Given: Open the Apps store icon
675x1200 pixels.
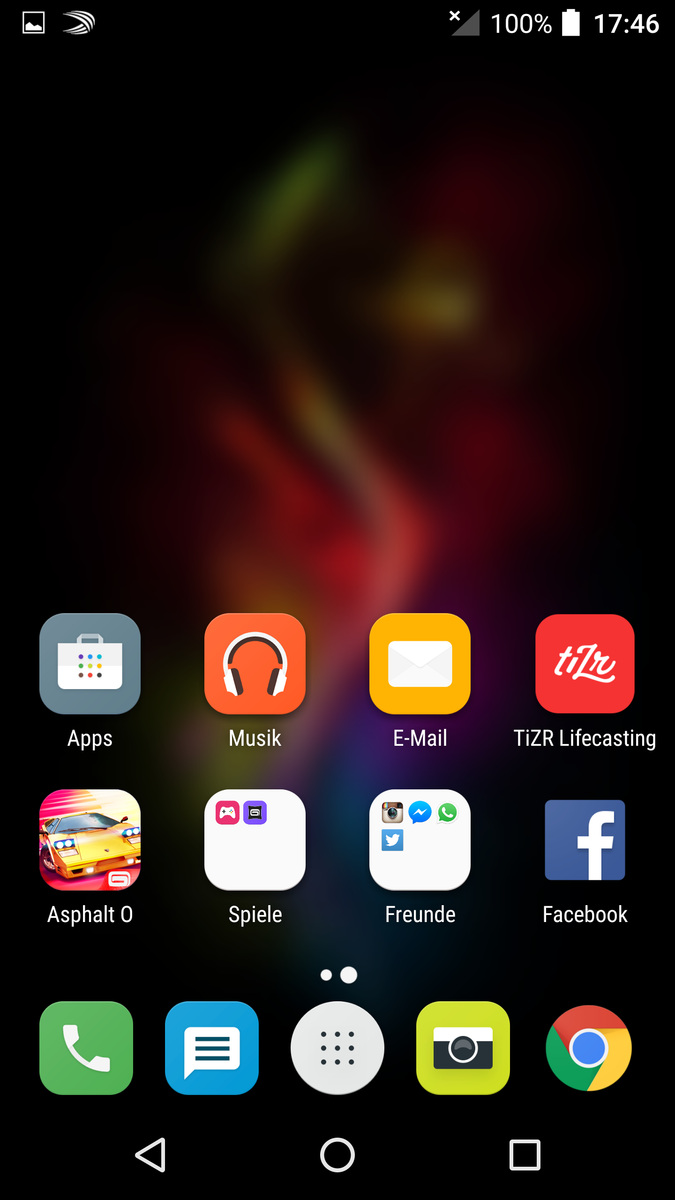Looking at the screenshot, I should (90, 664).
